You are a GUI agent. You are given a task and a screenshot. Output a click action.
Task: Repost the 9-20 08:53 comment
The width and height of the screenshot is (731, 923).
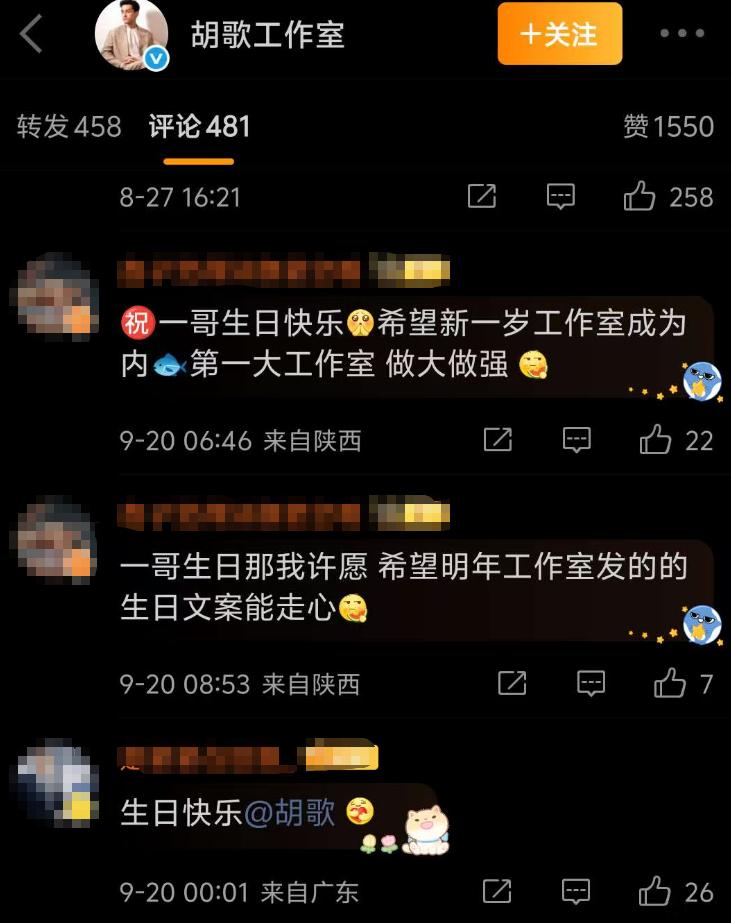512,684
